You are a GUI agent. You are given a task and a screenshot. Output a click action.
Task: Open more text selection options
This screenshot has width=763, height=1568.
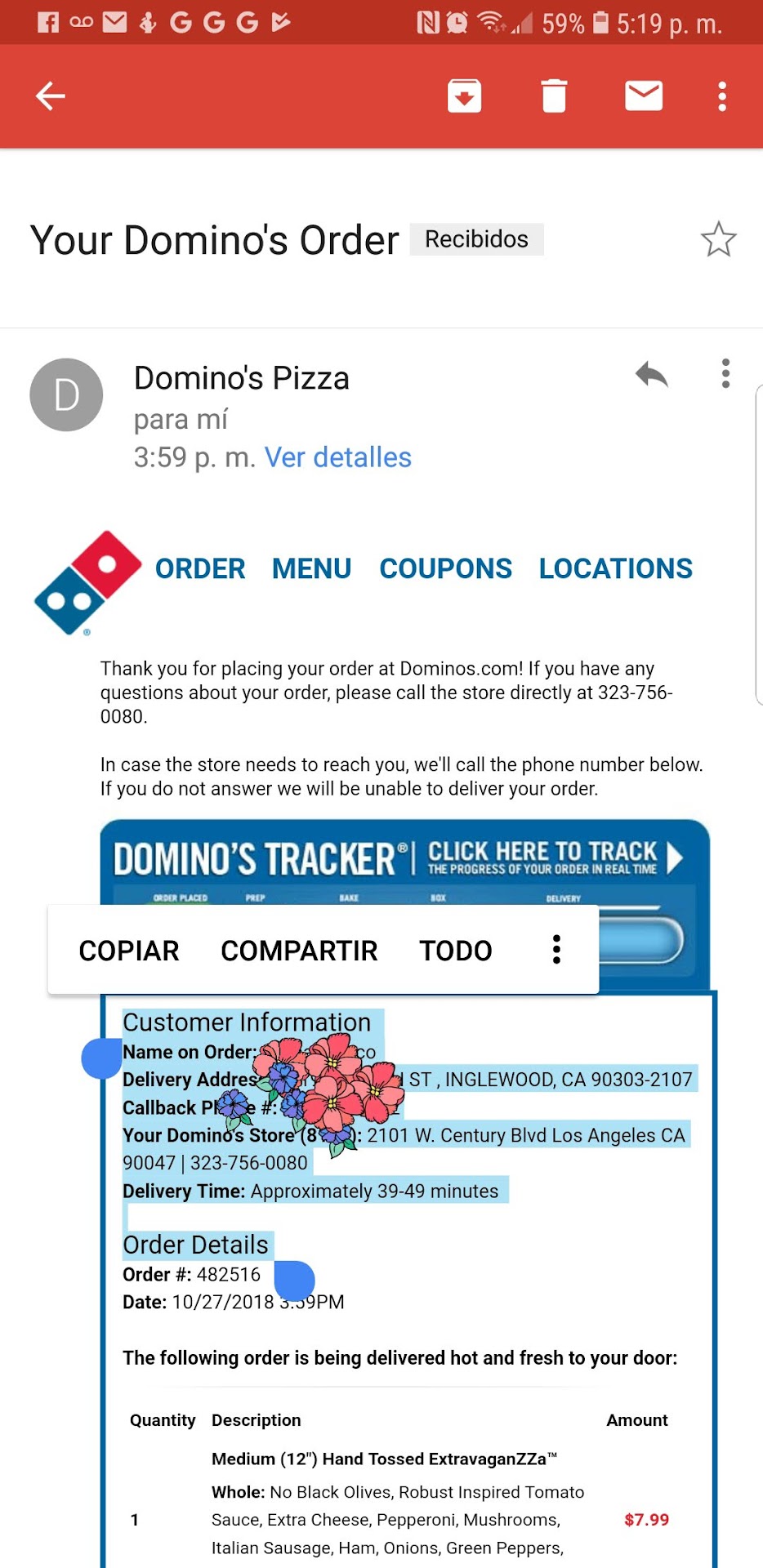pos(556,950)
